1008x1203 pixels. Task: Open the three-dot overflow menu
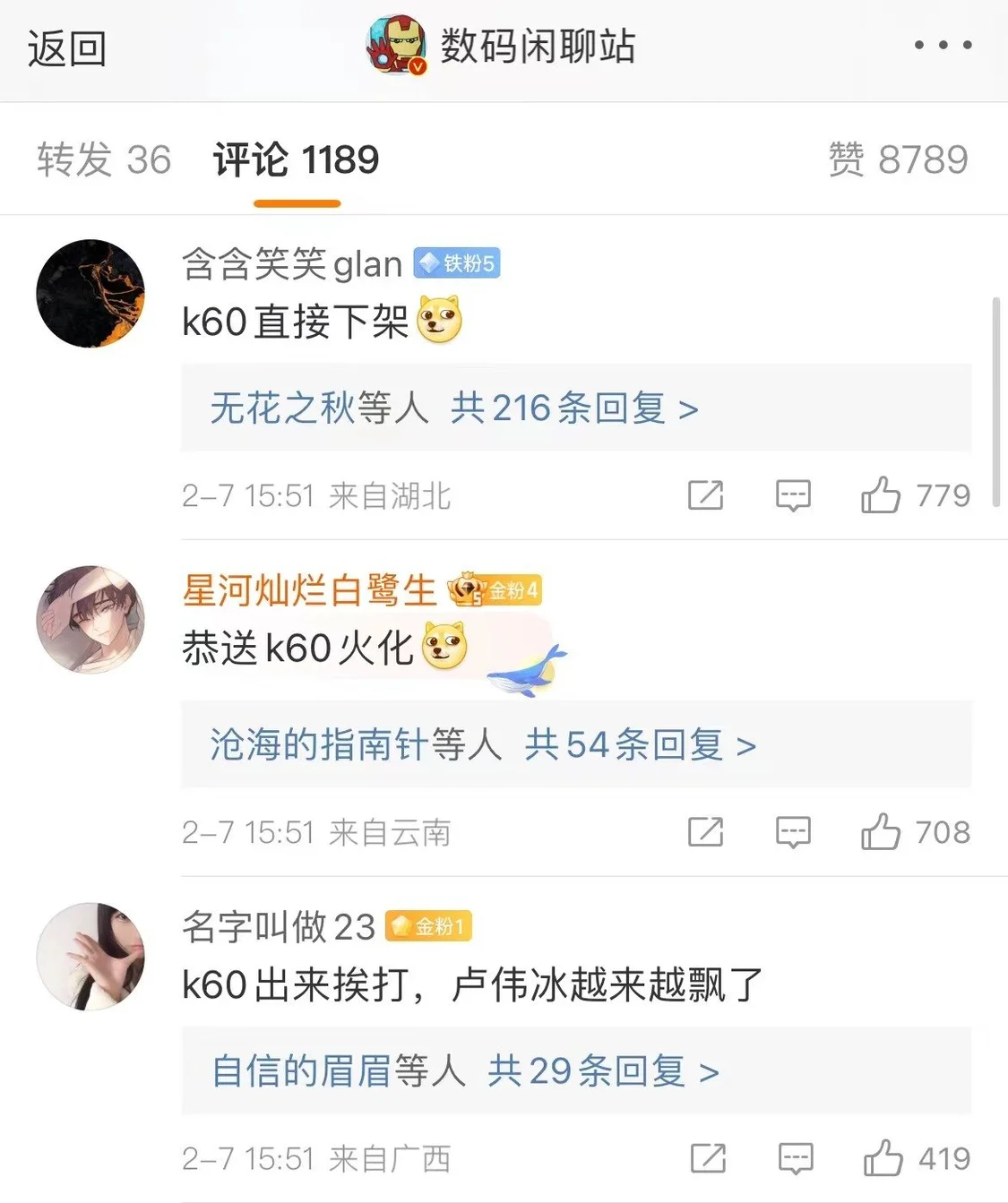pyautogui.click(x=943, y=45)
